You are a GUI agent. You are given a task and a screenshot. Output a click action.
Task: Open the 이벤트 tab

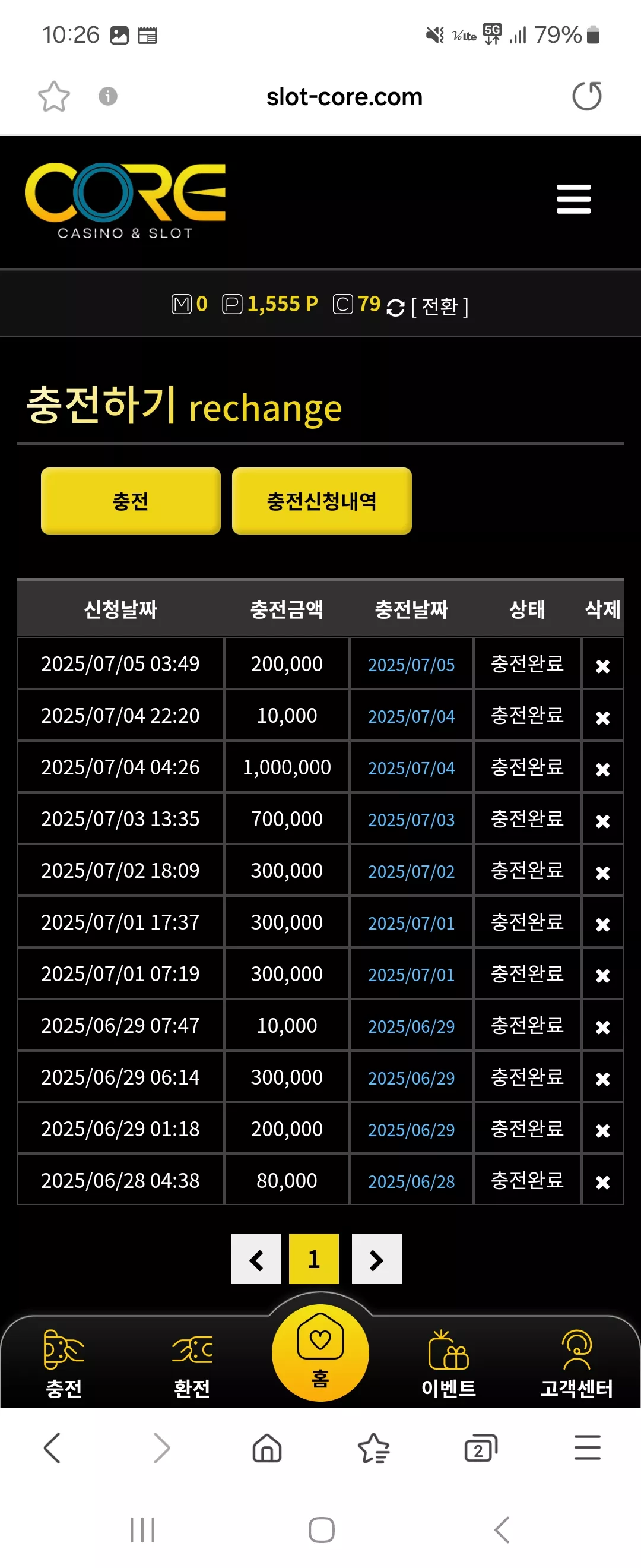[449, 1364]
